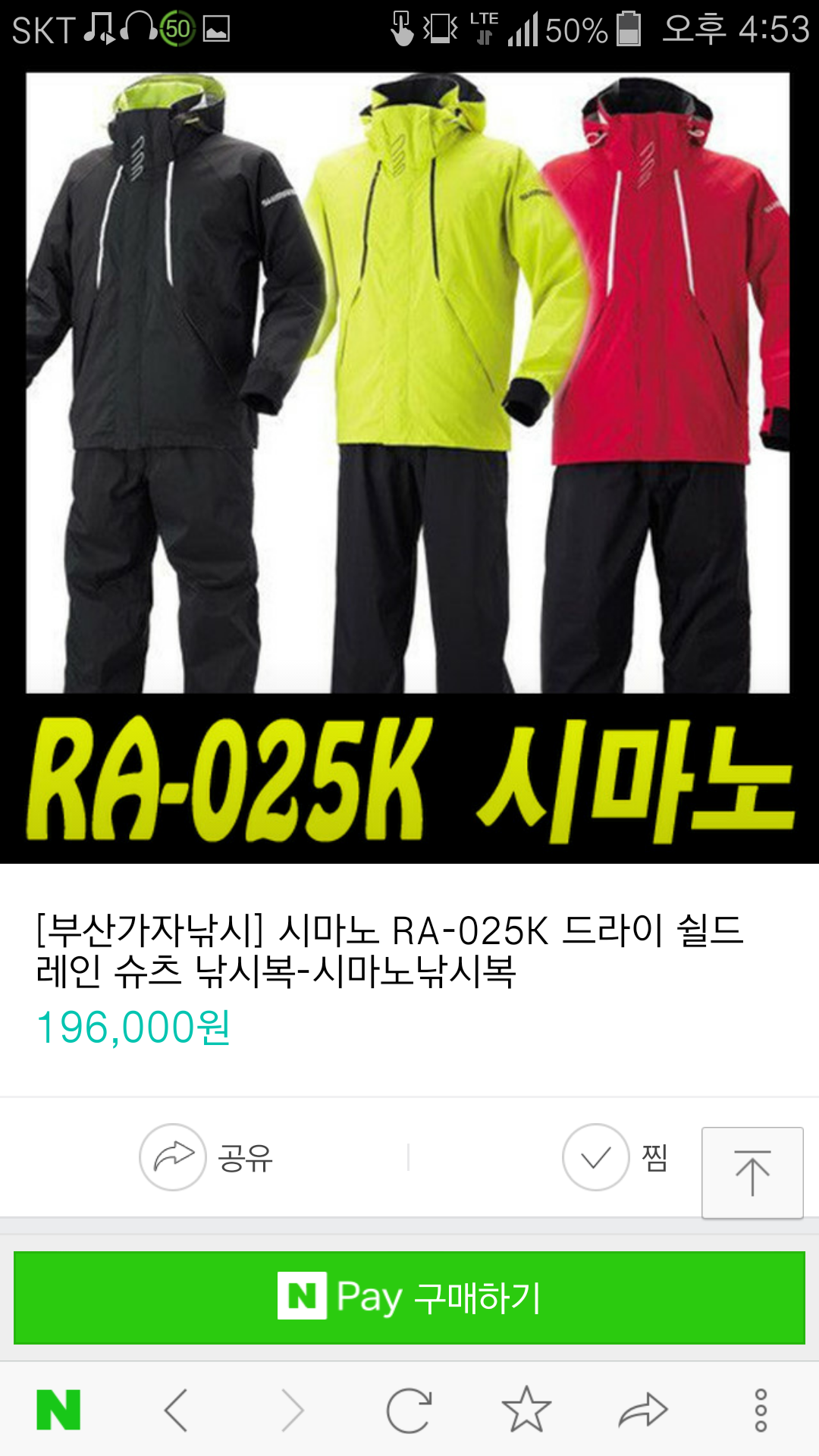Open the browser overflow menu
Screen dimensions: 819x1456
click(x=761, y=1410)
